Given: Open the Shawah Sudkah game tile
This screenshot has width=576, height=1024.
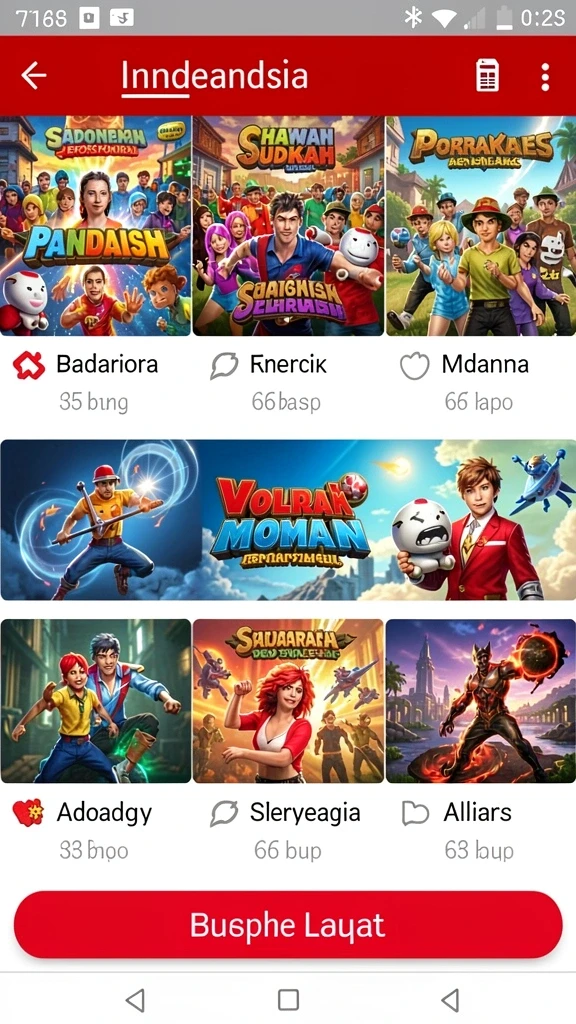Looking at the screenshot, I should tap(288, 226).
